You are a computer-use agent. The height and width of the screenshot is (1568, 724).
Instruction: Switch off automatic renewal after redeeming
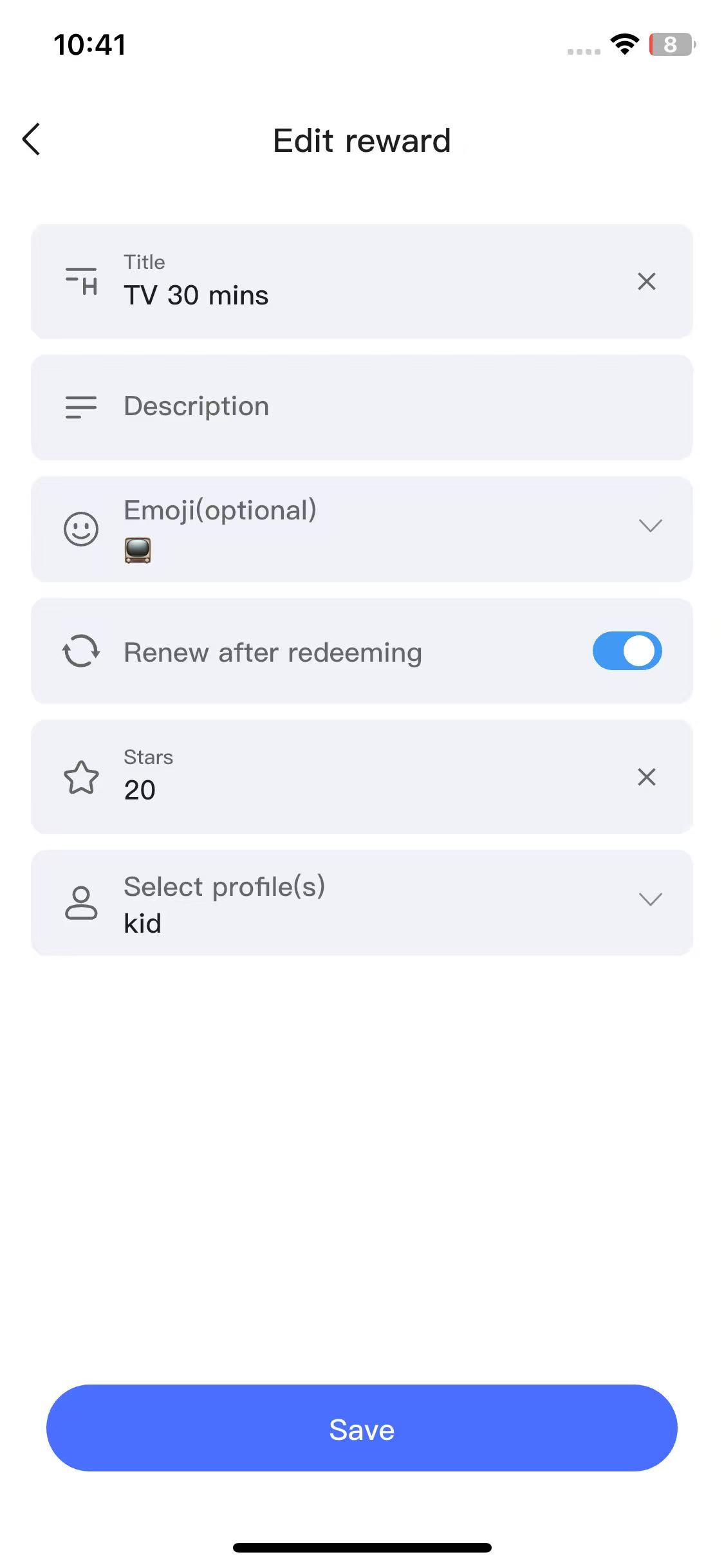coord(626,651)
